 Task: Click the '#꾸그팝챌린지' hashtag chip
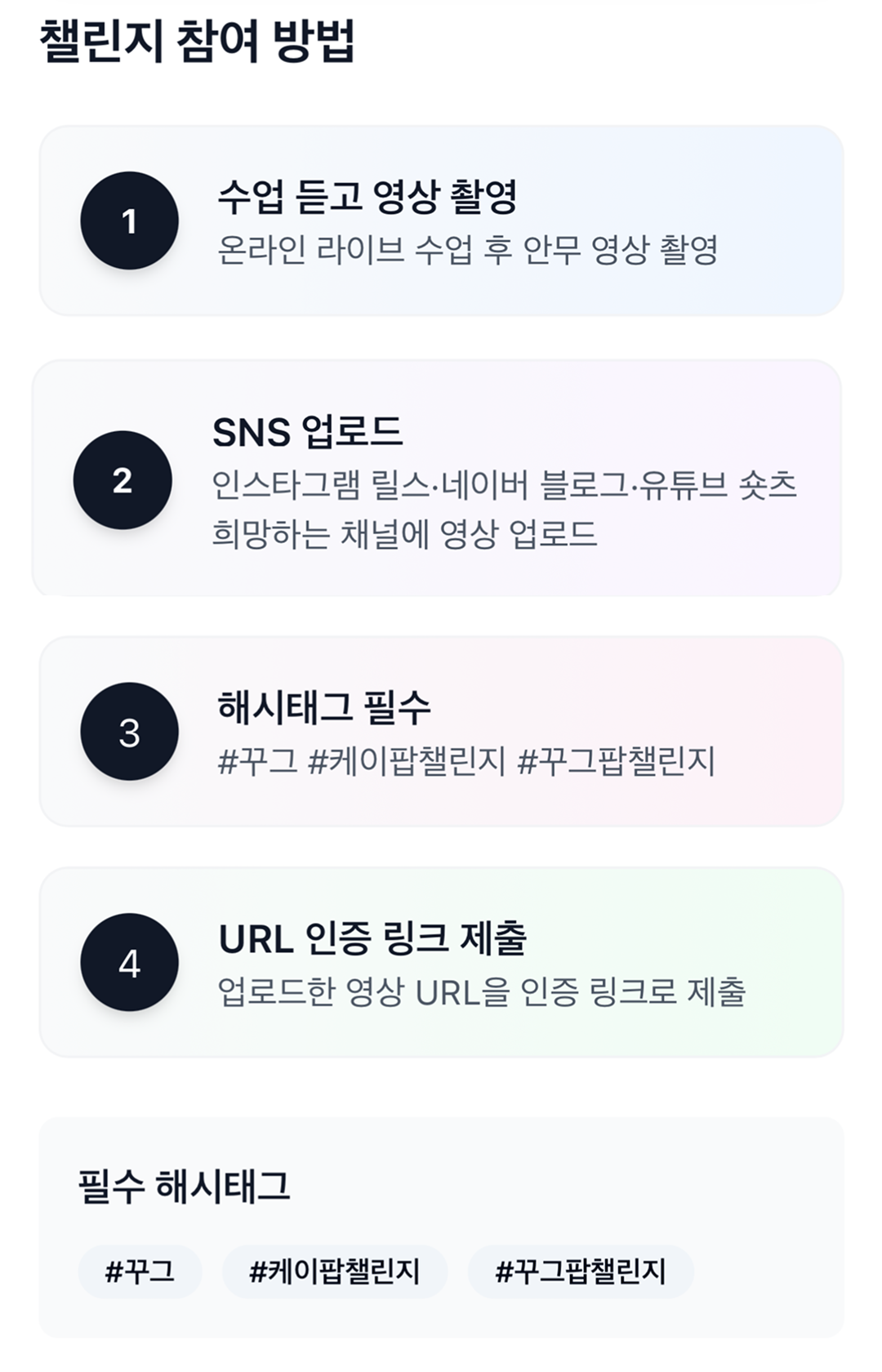point(580,1272)
